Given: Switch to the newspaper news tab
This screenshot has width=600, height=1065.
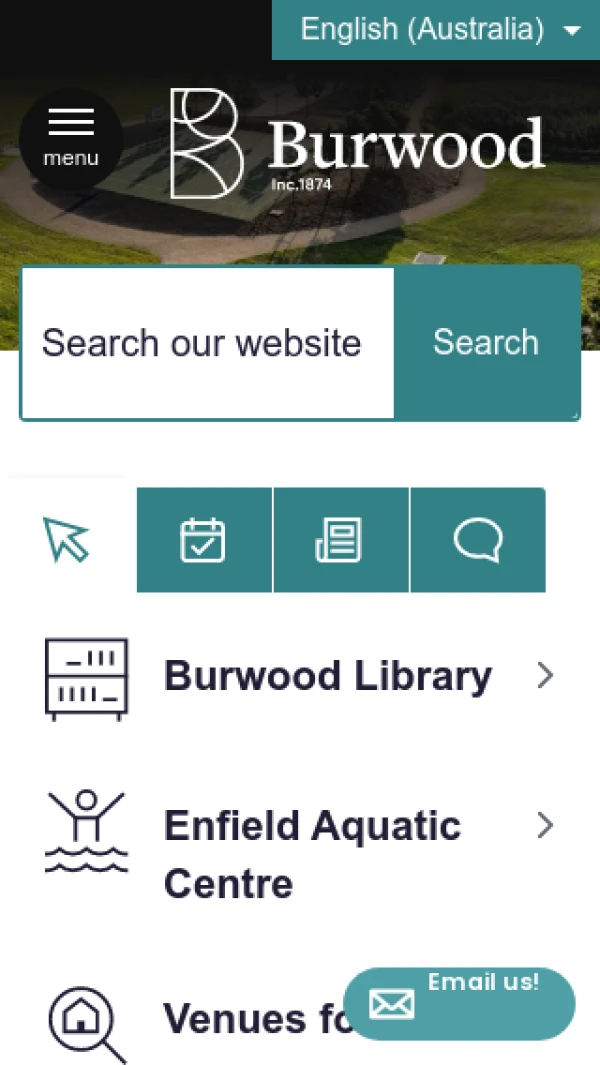Looking at the screenshot, I should tap(341, 540).
